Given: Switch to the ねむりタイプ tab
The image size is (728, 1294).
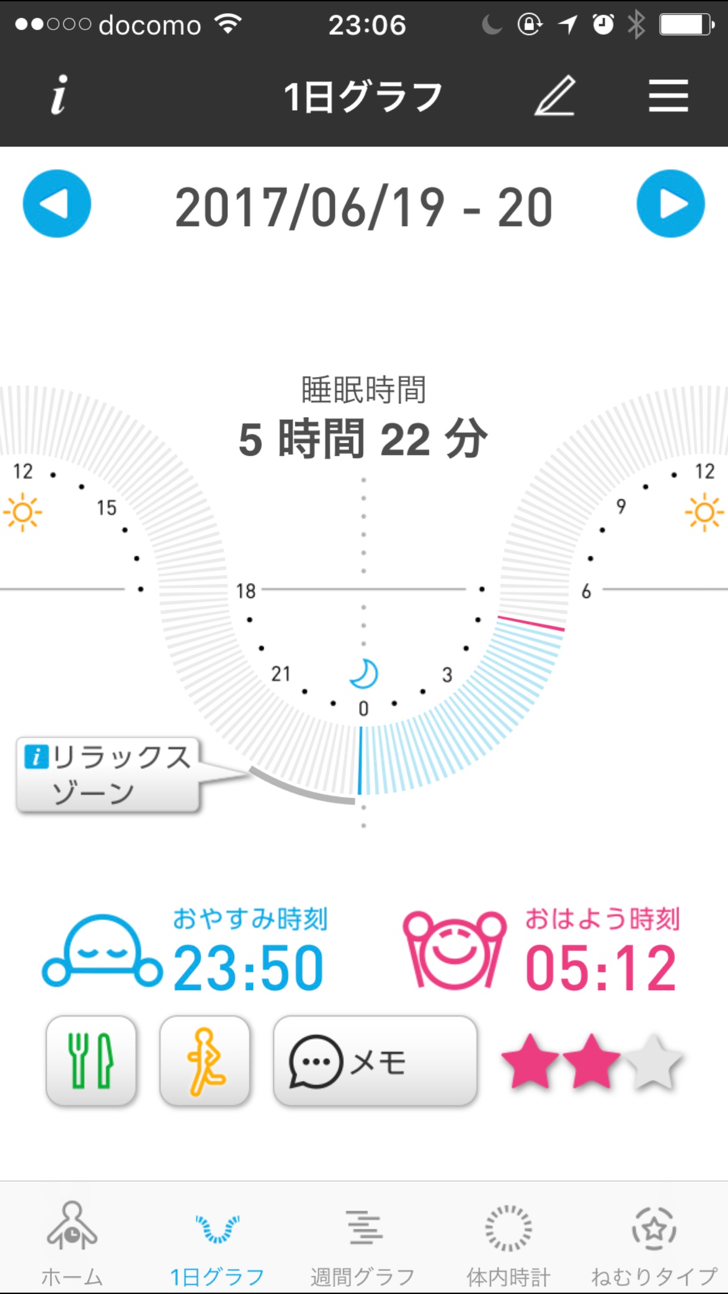Looking at the screenshot, I should pyautogui.click(x=654, y=1244).
